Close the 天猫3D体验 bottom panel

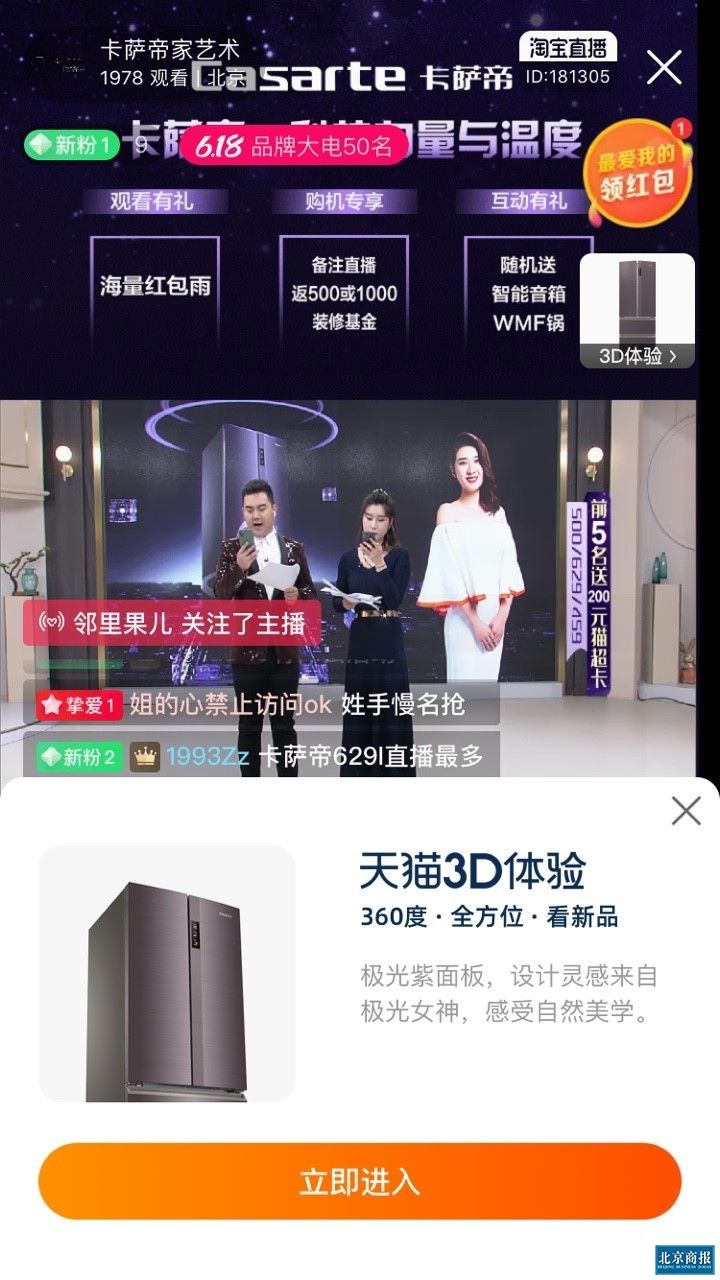tap(686, 810)
